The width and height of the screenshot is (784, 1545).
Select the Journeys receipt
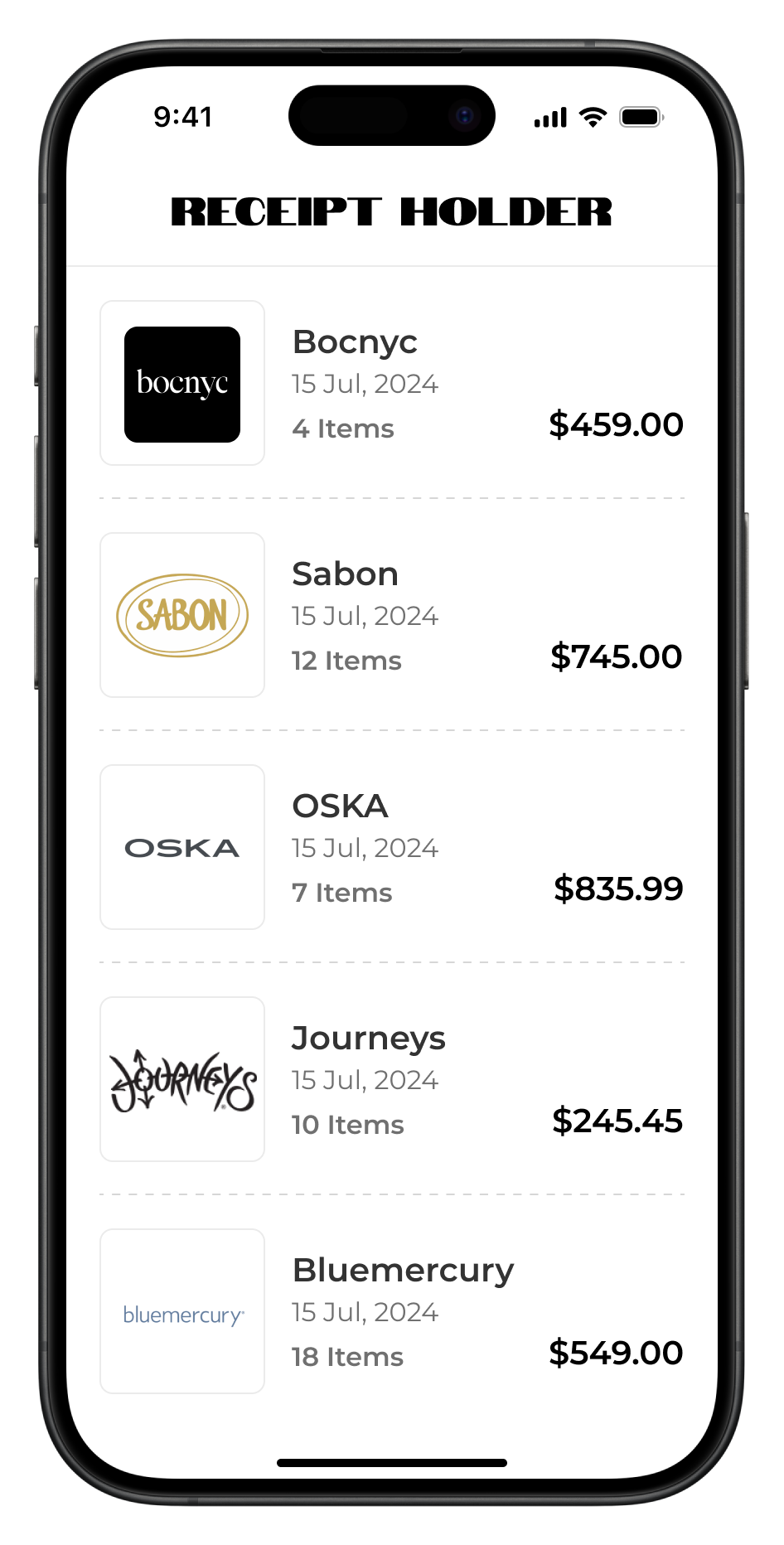[x=391, y=1079]
